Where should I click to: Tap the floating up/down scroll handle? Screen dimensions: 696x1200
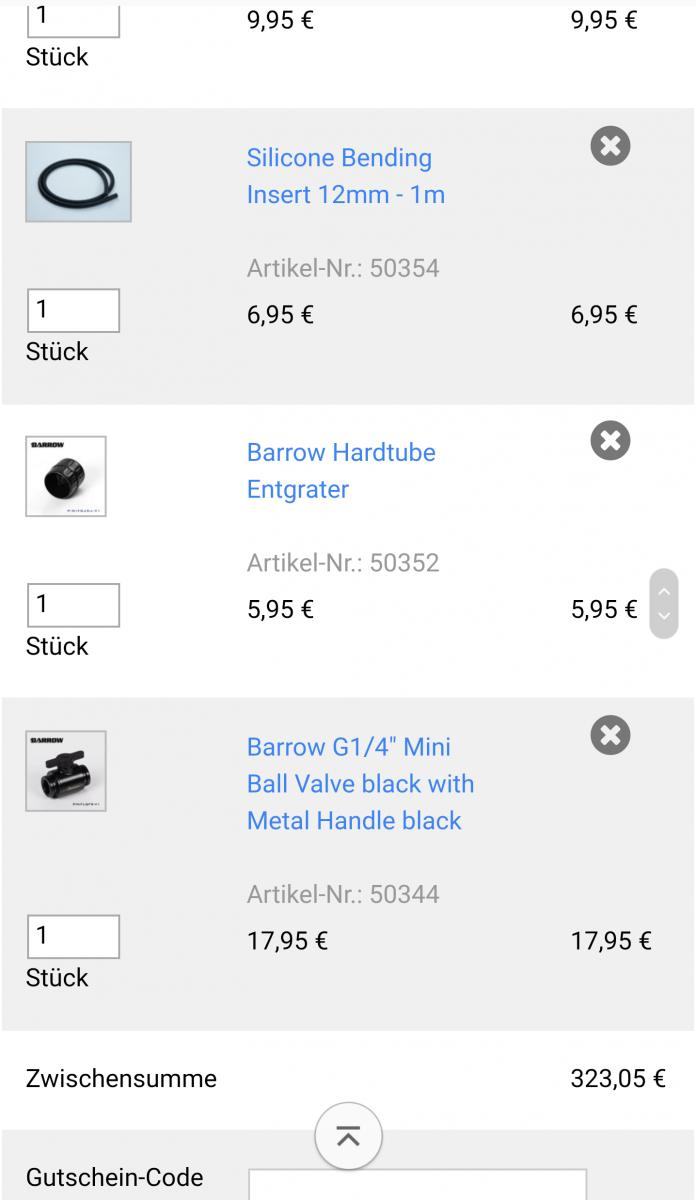tap(664, 603)
